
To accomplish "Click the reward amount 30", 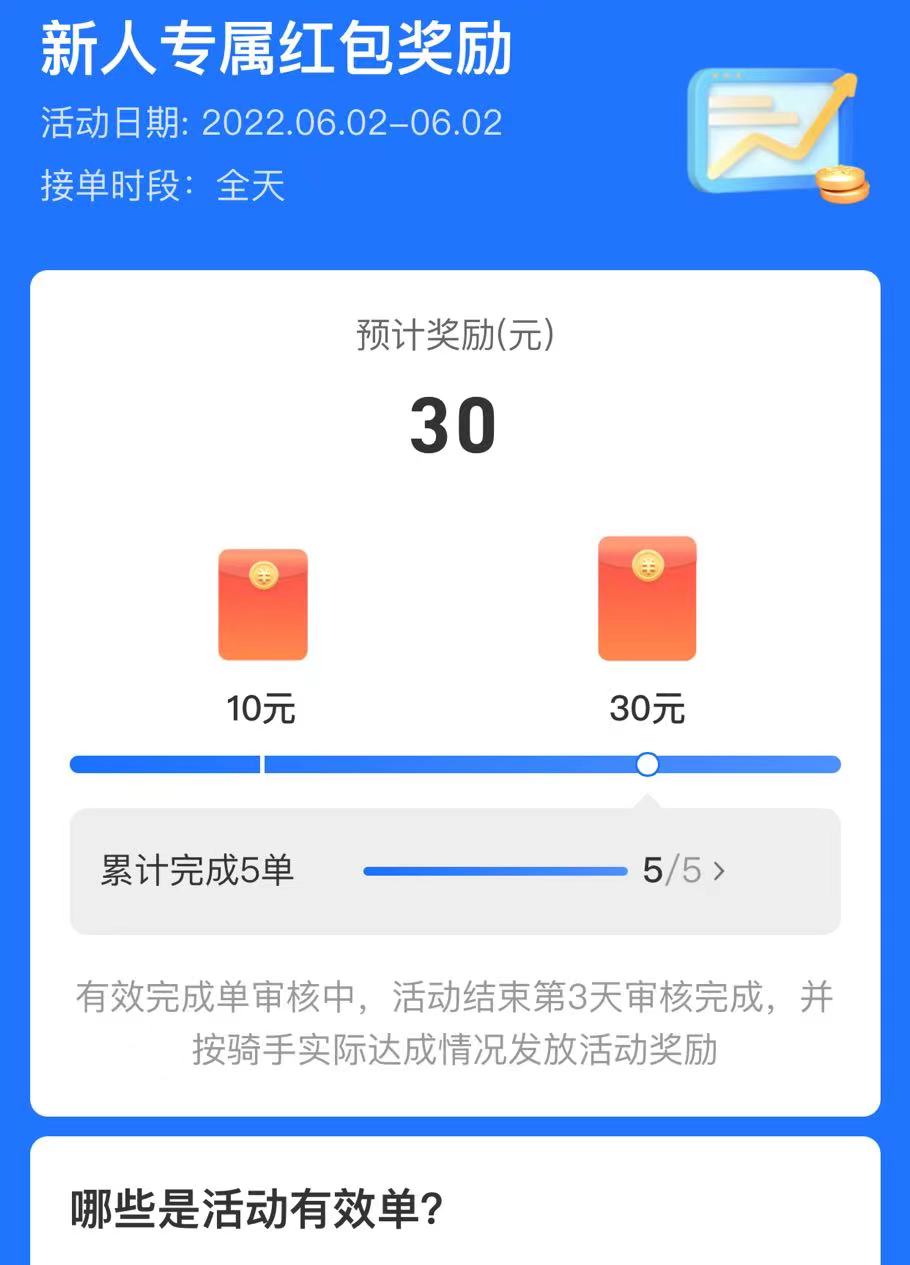I will (x=455, y=424).
